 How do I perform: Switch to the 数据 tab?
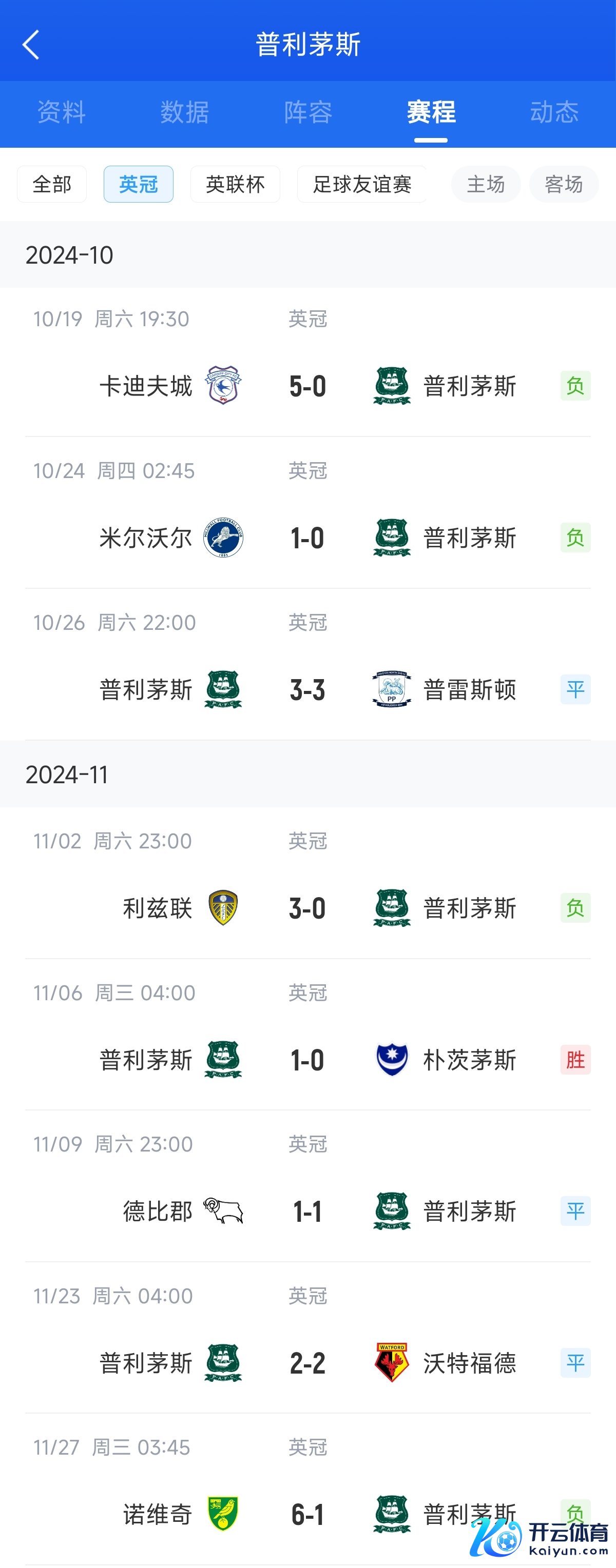click(185, 113)
